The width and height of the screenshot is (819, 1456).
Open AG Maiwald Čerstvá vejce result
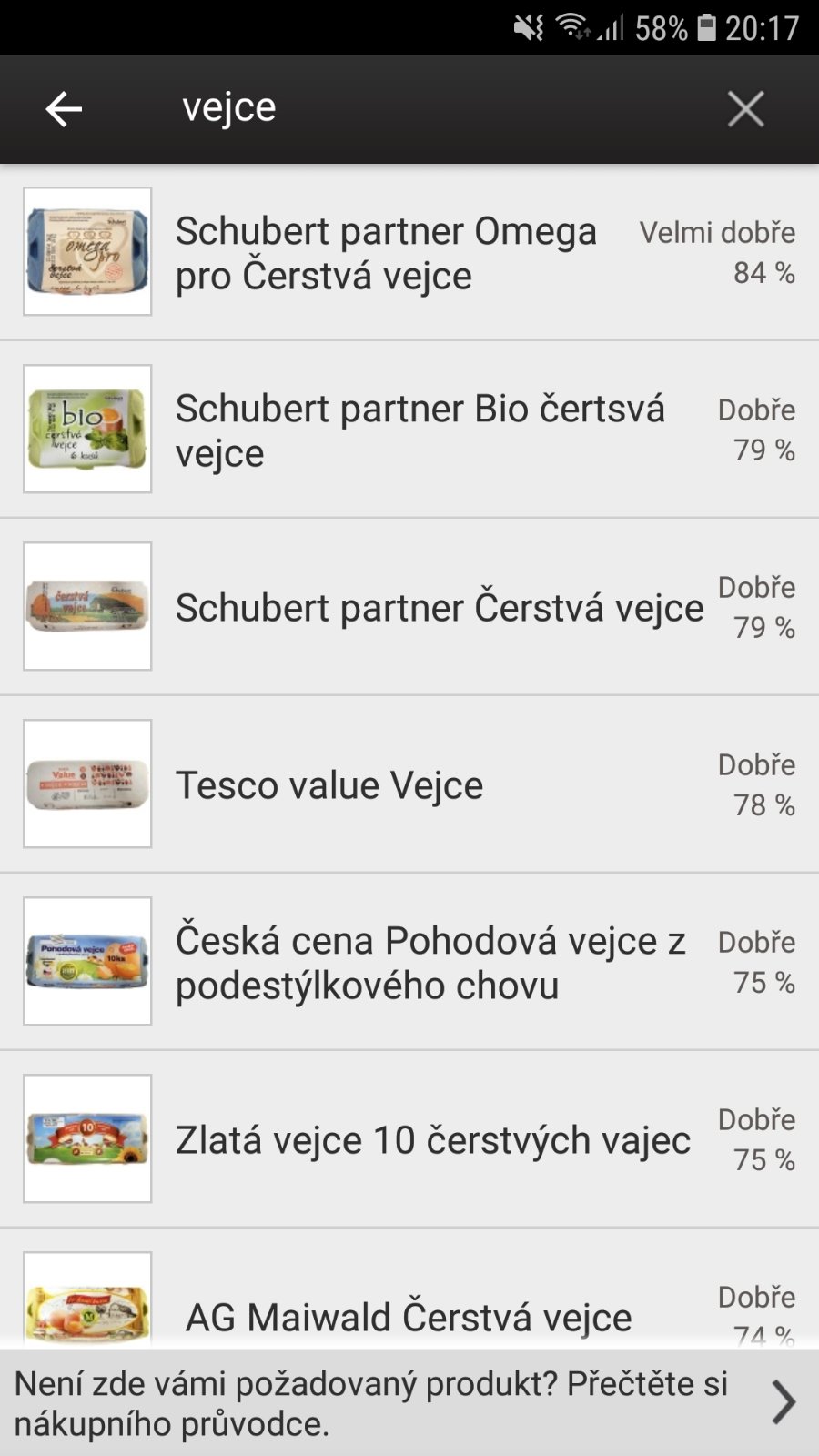tap(408, 1310)
